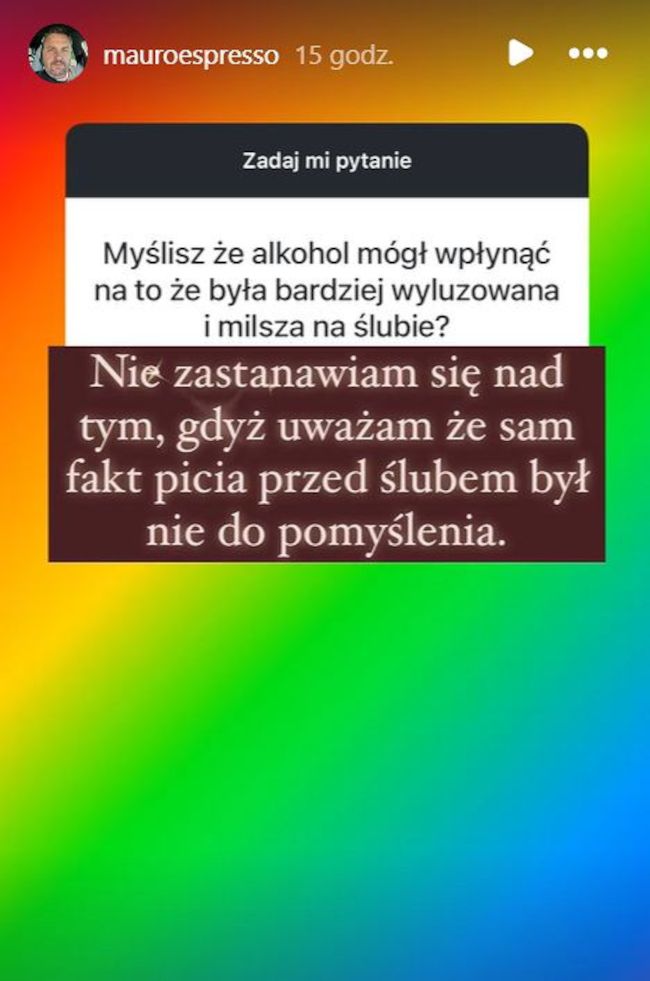Open the three-dot story options menu
Viewport: 650px width, 981px height.
tap(588, 54)
